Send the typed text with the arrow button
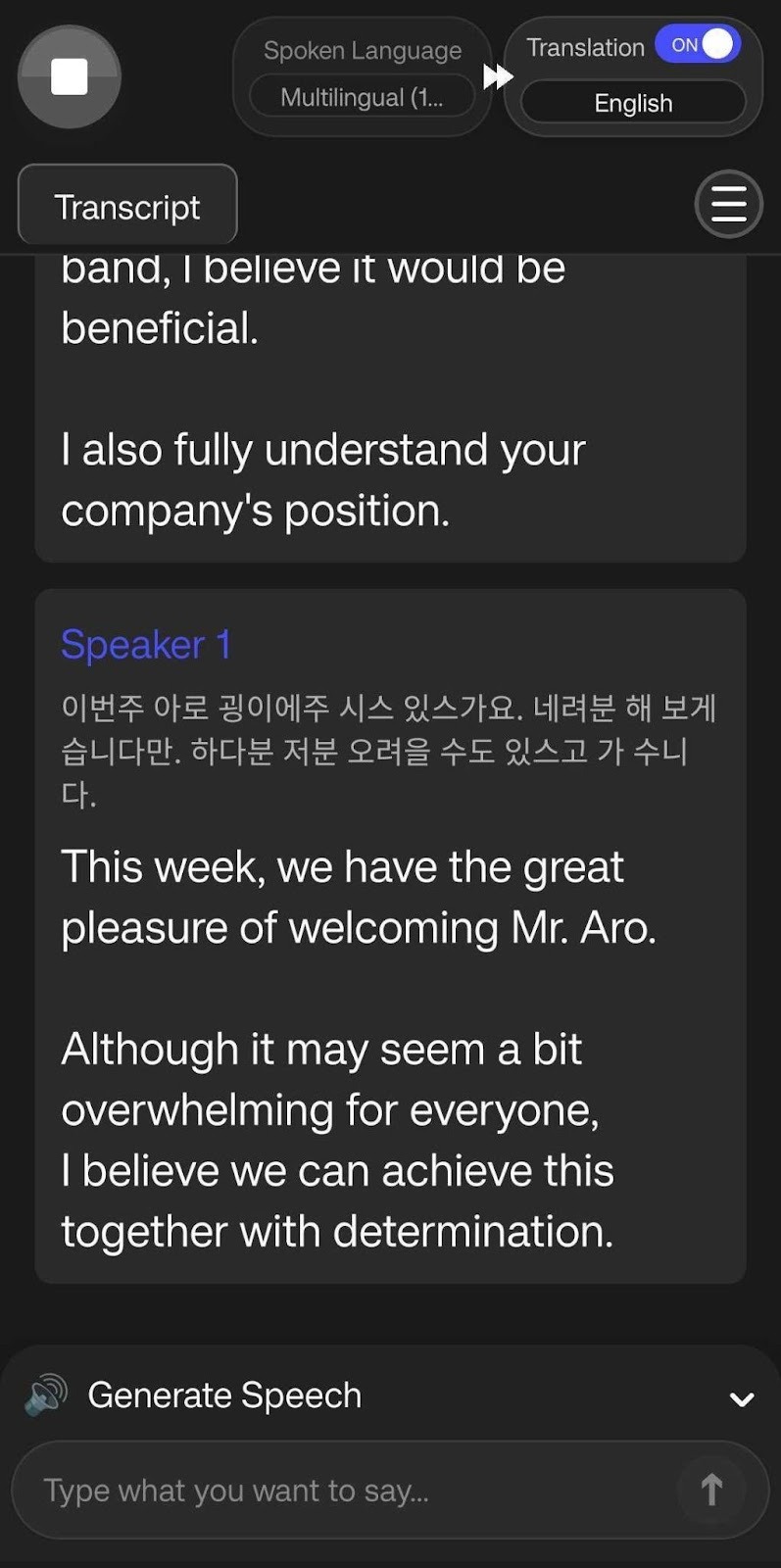Screen dimensions: 781x1568 [711, 1491]
